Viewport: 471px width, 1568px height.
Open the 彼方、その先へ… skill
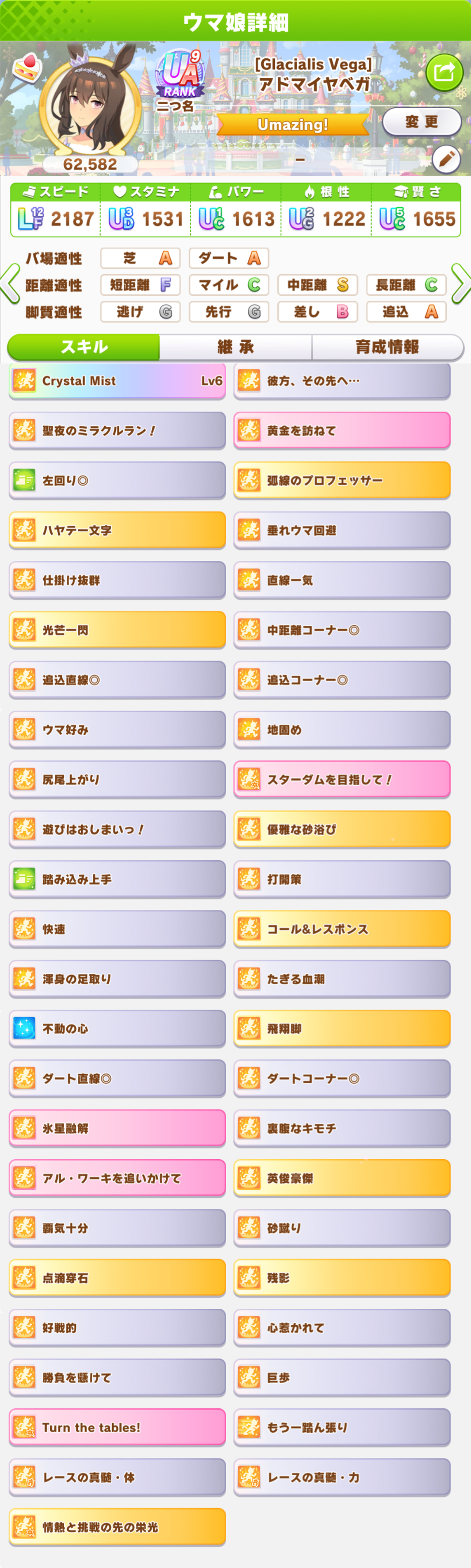(x=342, y=381)
